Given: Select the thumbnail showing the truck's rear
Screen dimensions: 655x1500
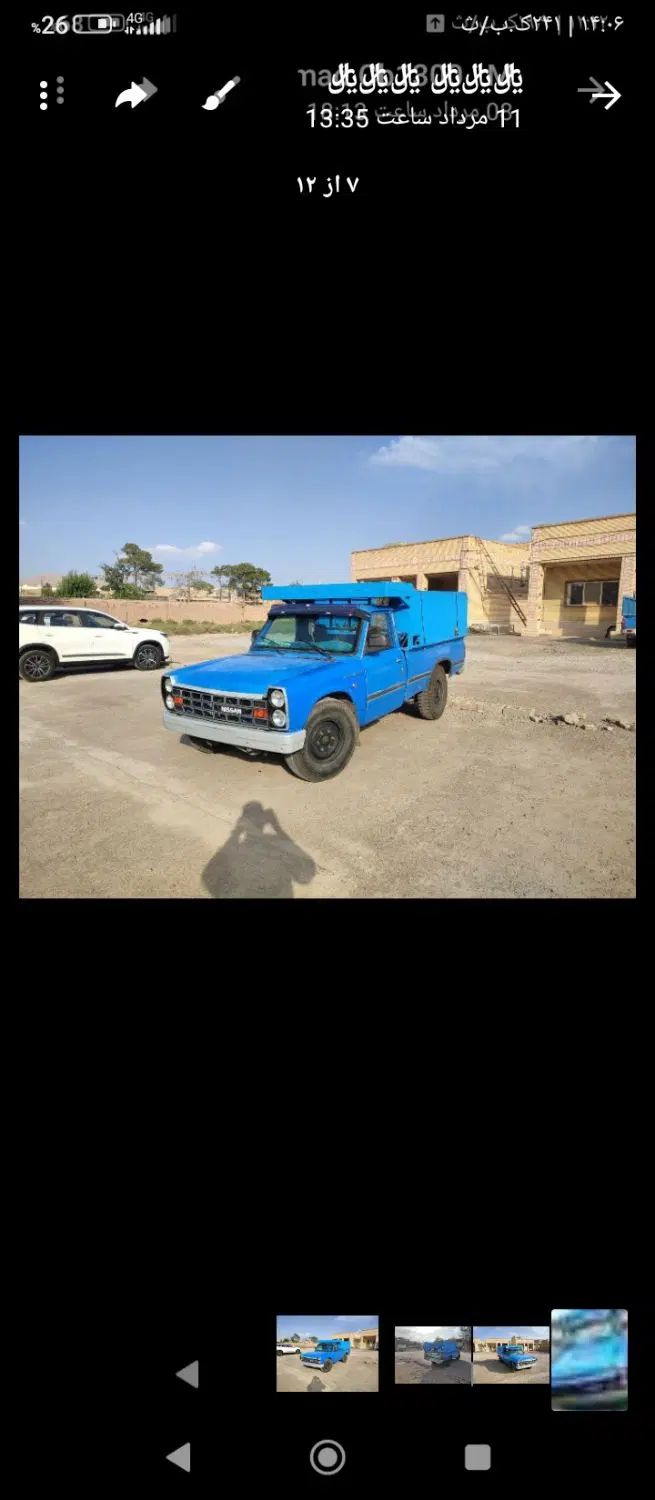Looking at the screenshot, I should pos(432,1355).
